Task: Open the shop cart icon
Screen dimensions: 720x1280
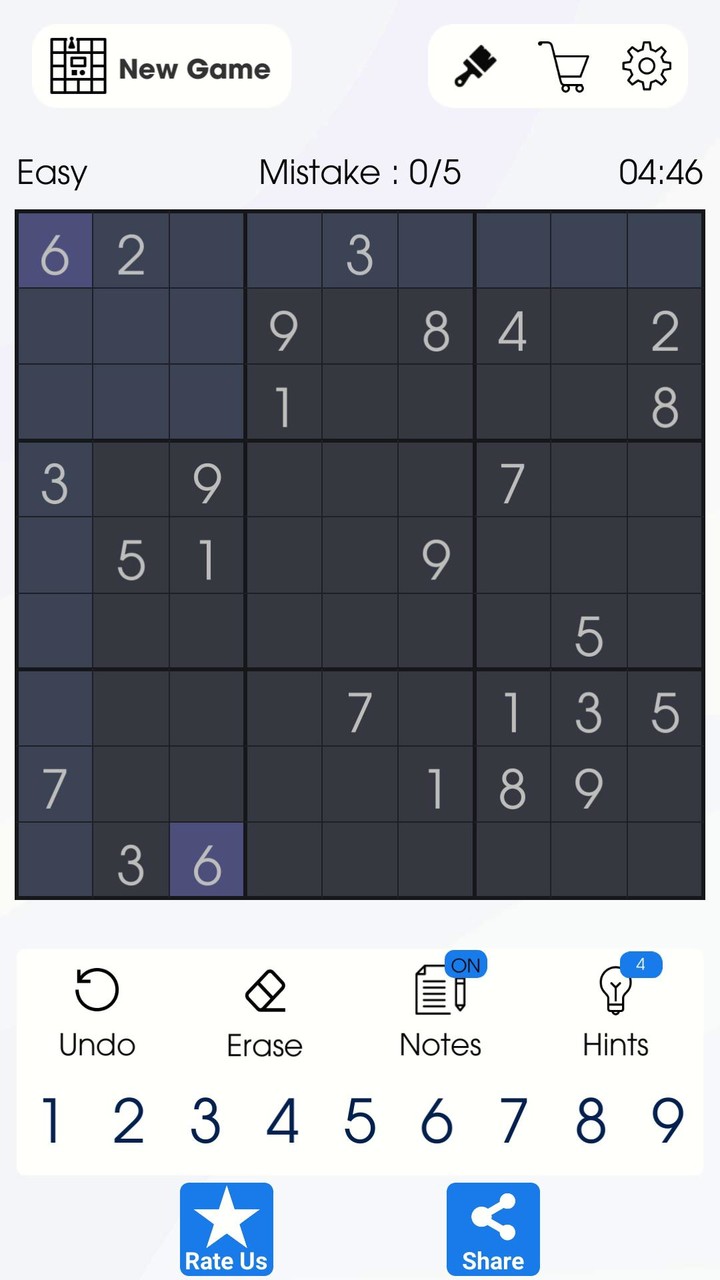Action: tap(563, 66)
